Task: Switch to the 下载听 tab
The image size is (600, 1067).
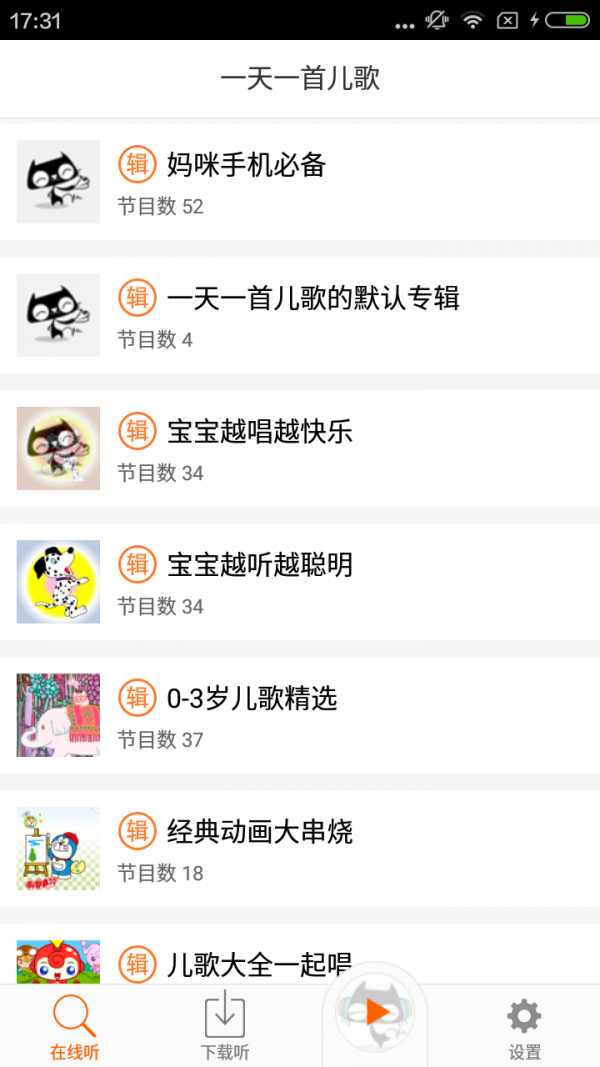Action: pos(225,1027)
